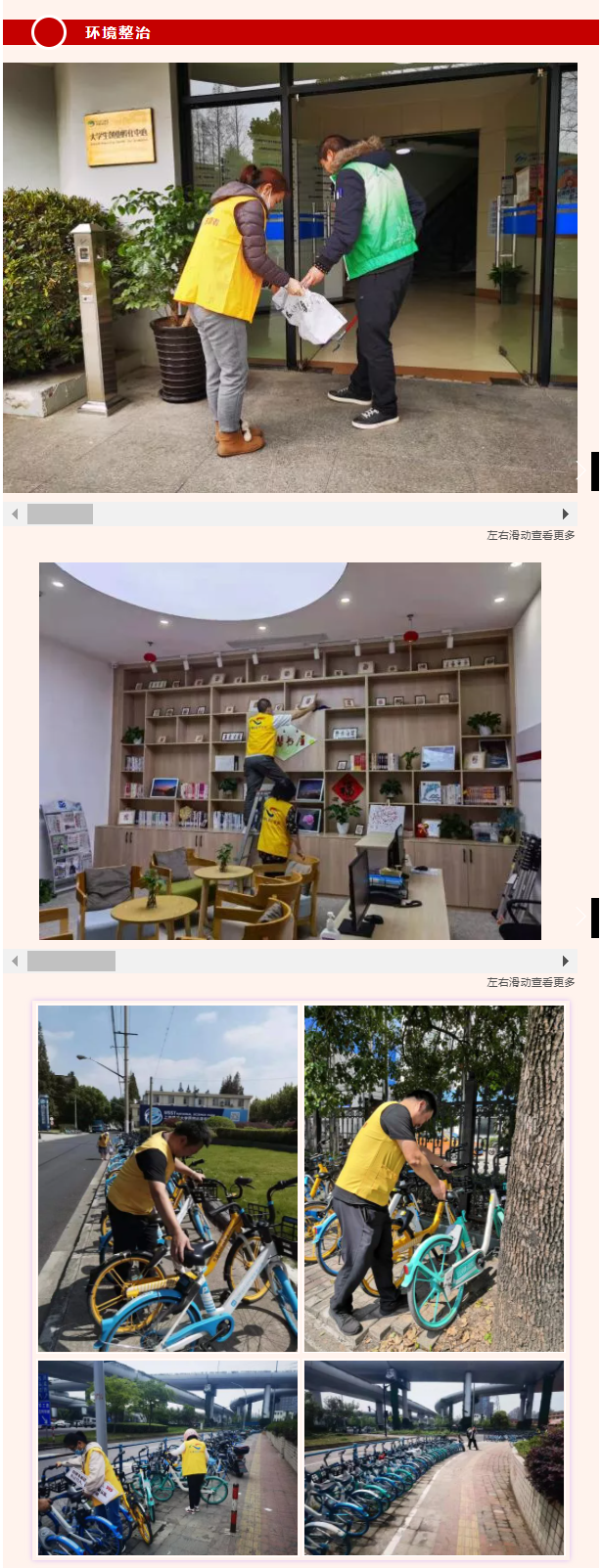Tap the left arrow of the bookshelf gallery scrollbar
Screen dimensions: 602x1568
(x=15, y=961)
